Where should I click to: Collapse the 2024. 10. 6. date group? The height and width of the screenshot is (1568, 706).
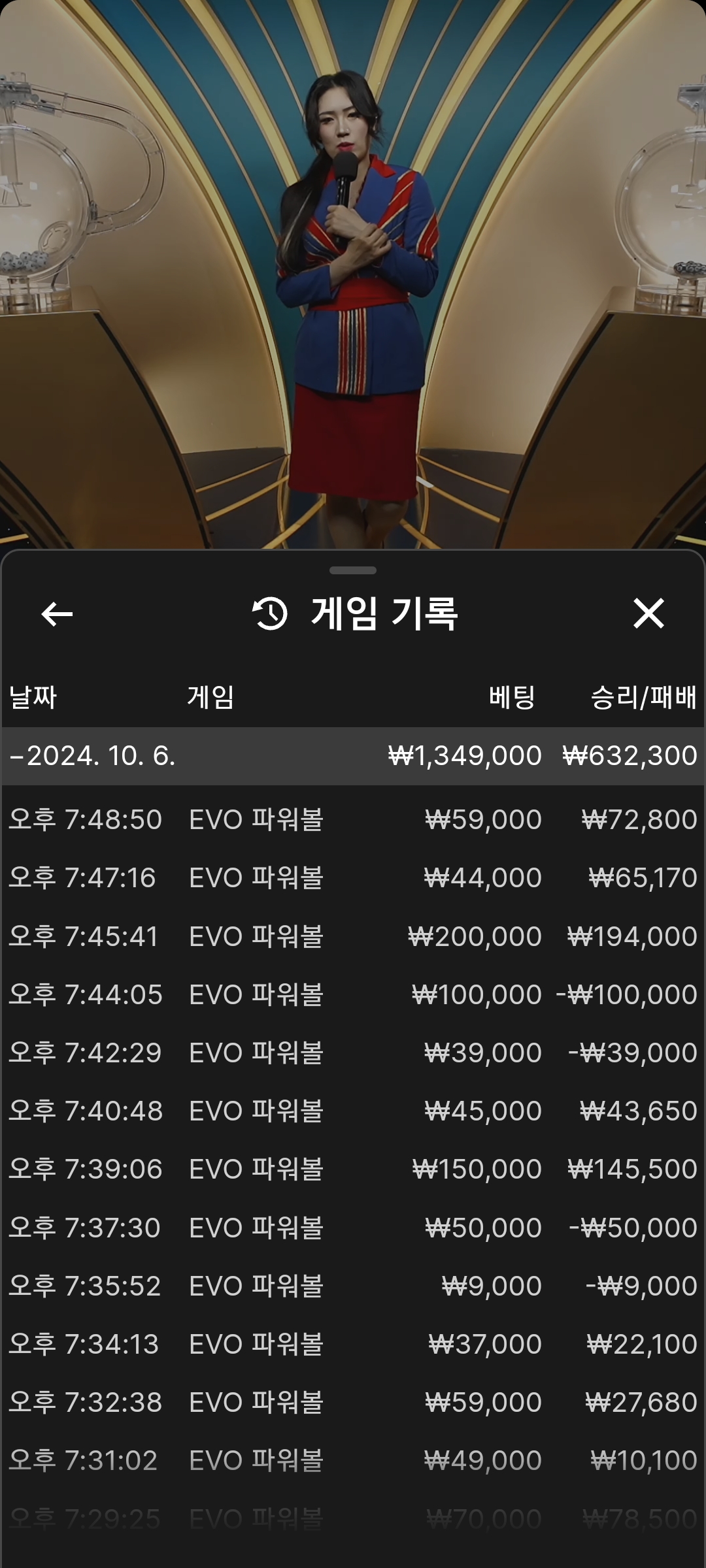(x=92, y=756)
